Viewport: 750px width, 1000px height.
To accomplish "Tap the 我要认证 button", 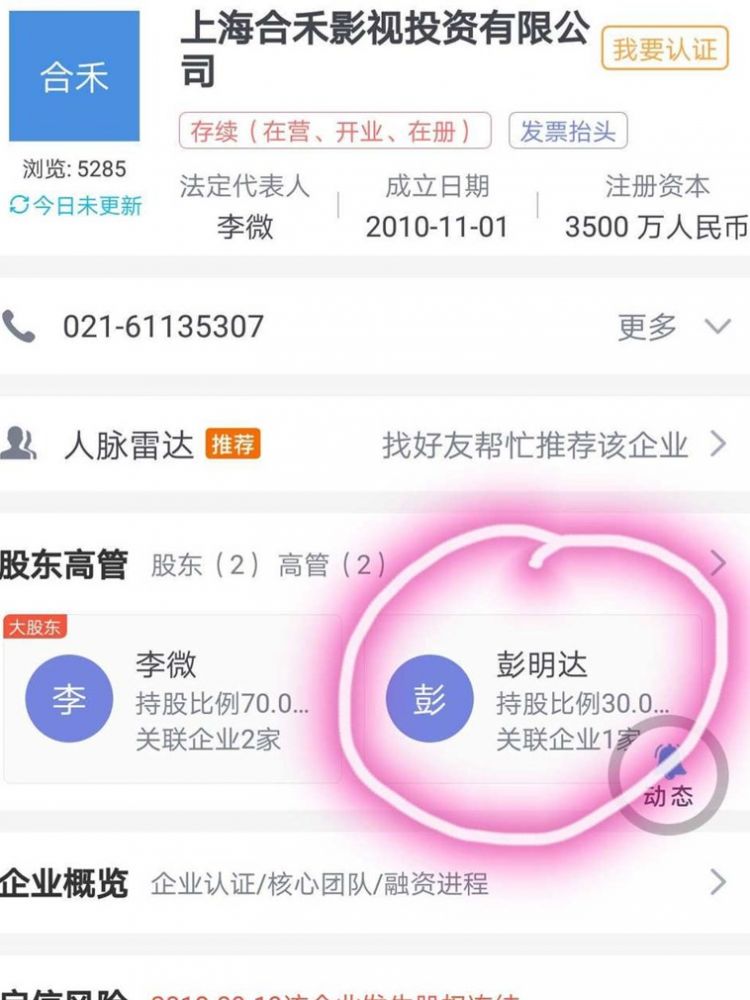I will pyautogui.click(x=664, y=49).
